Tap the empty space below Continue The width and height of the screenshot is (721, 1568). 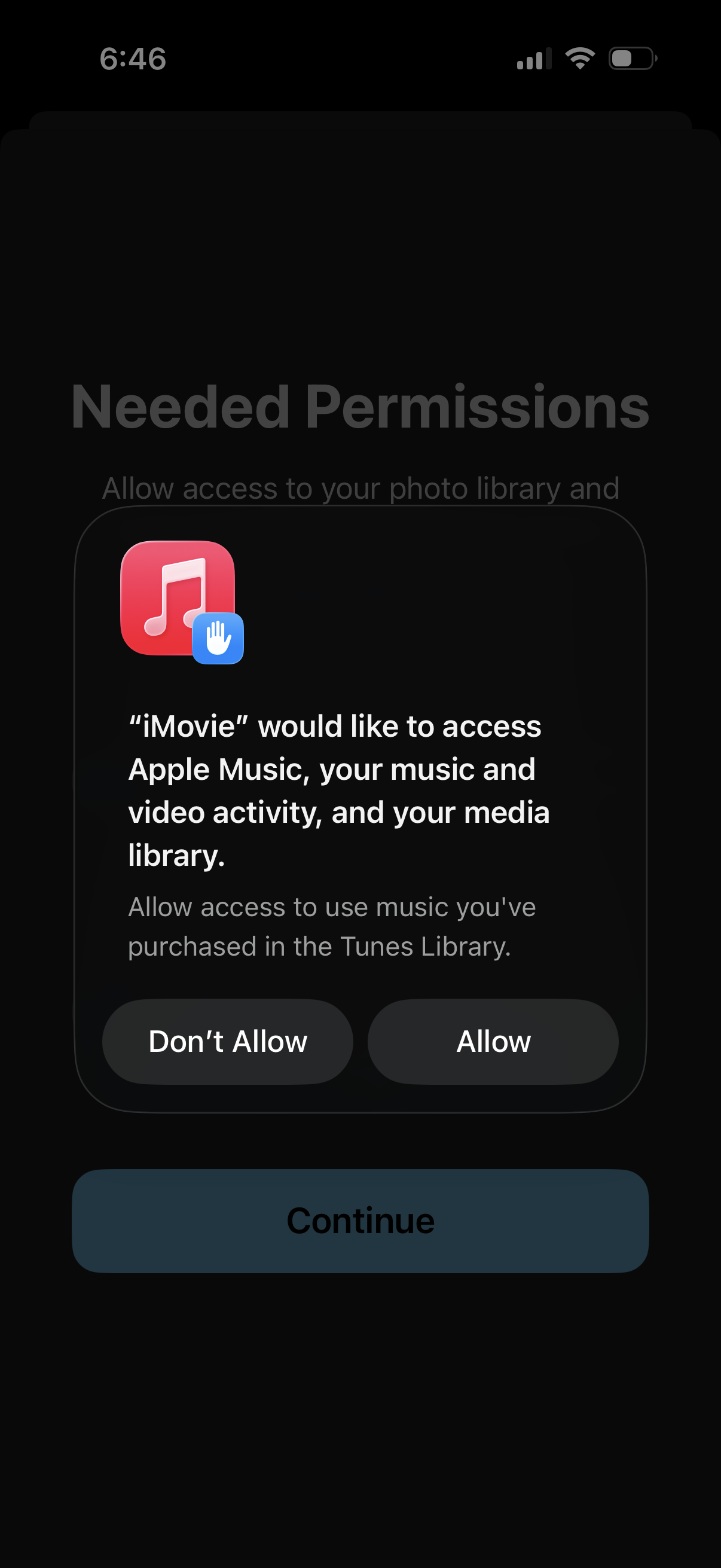[x=360, y=1369]
